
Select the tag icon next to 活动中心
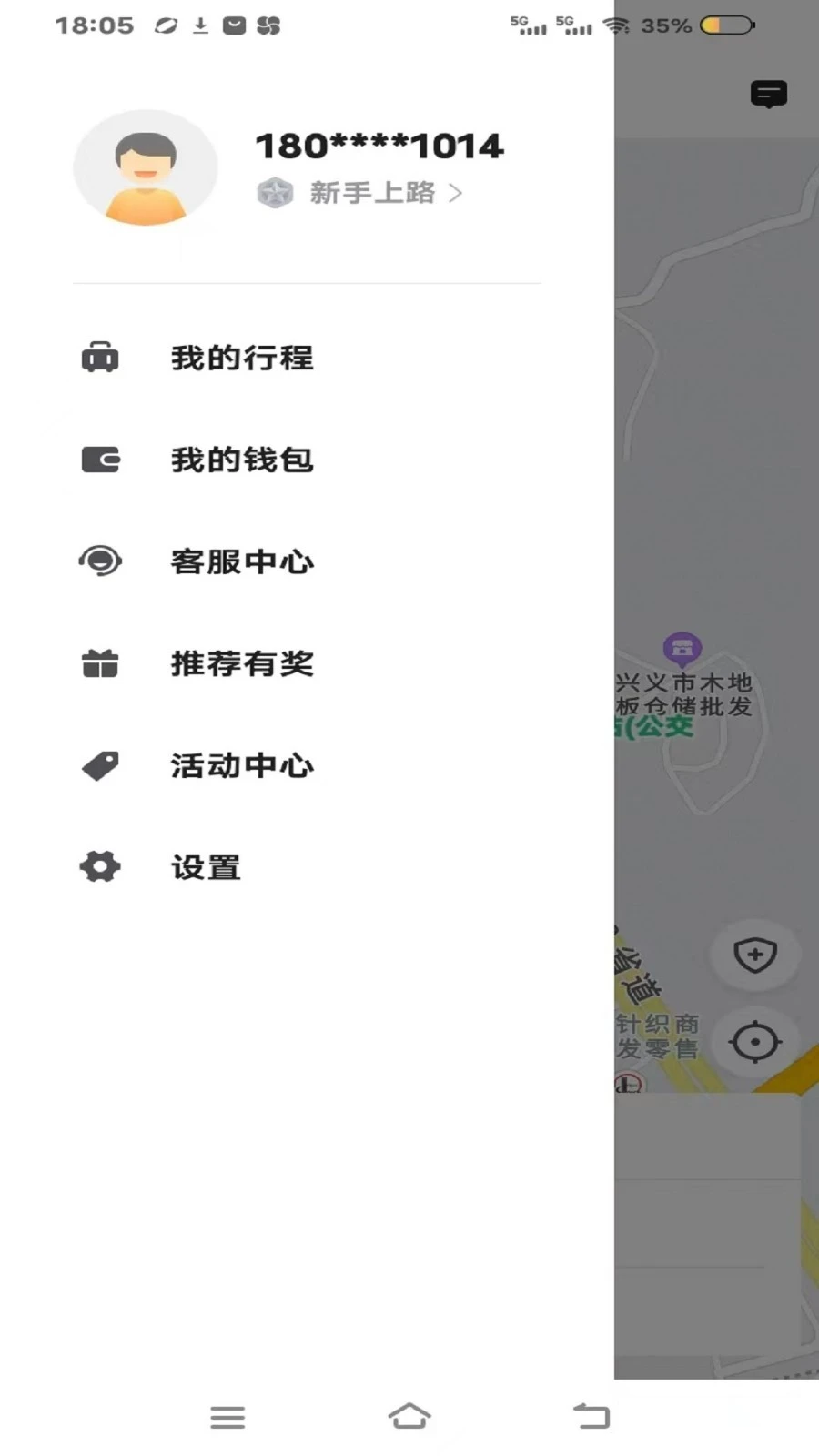pyautogui.click(x=100, y=765)
